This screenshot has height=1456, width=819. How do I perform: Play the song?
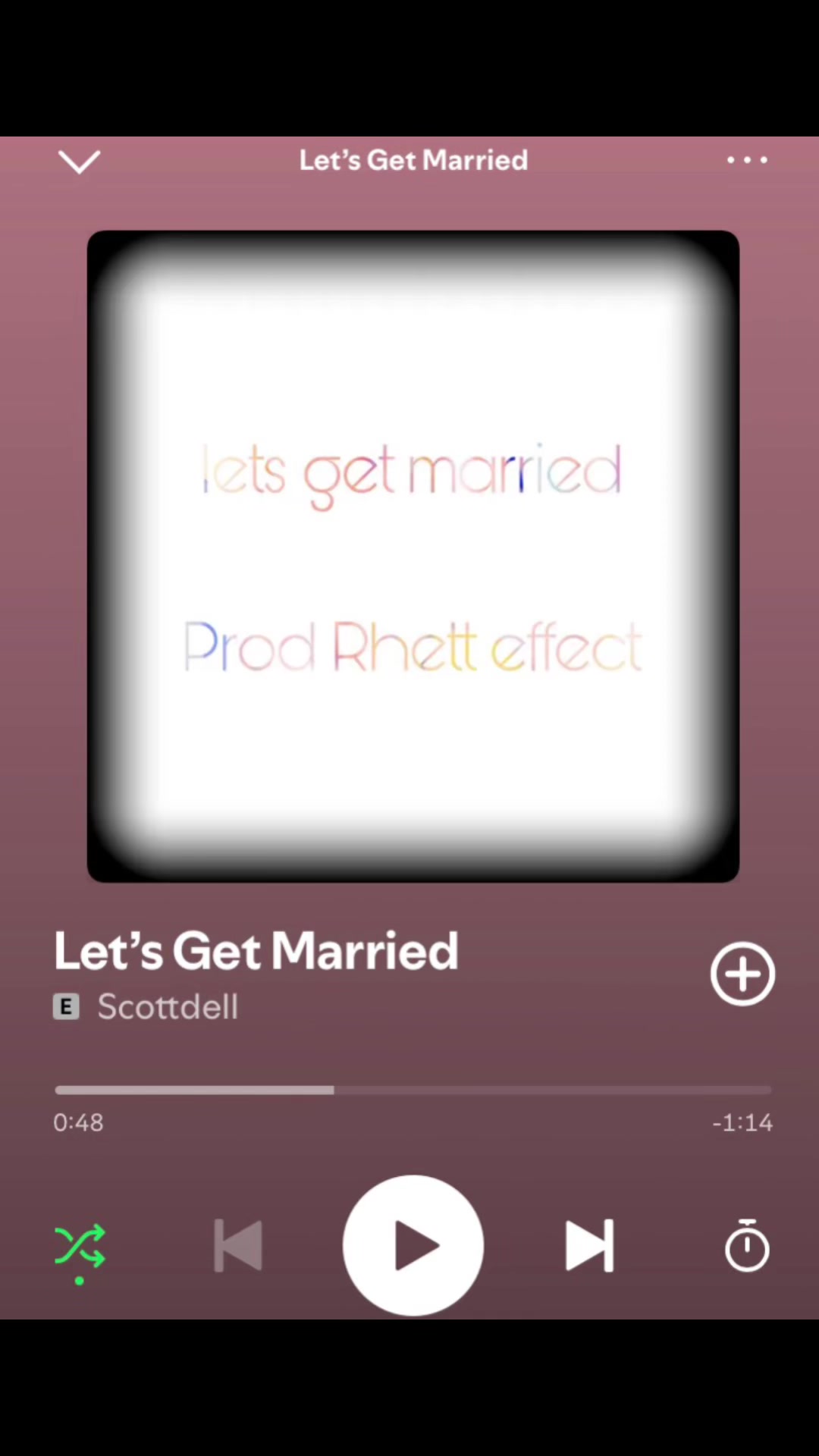(413, 1245)
